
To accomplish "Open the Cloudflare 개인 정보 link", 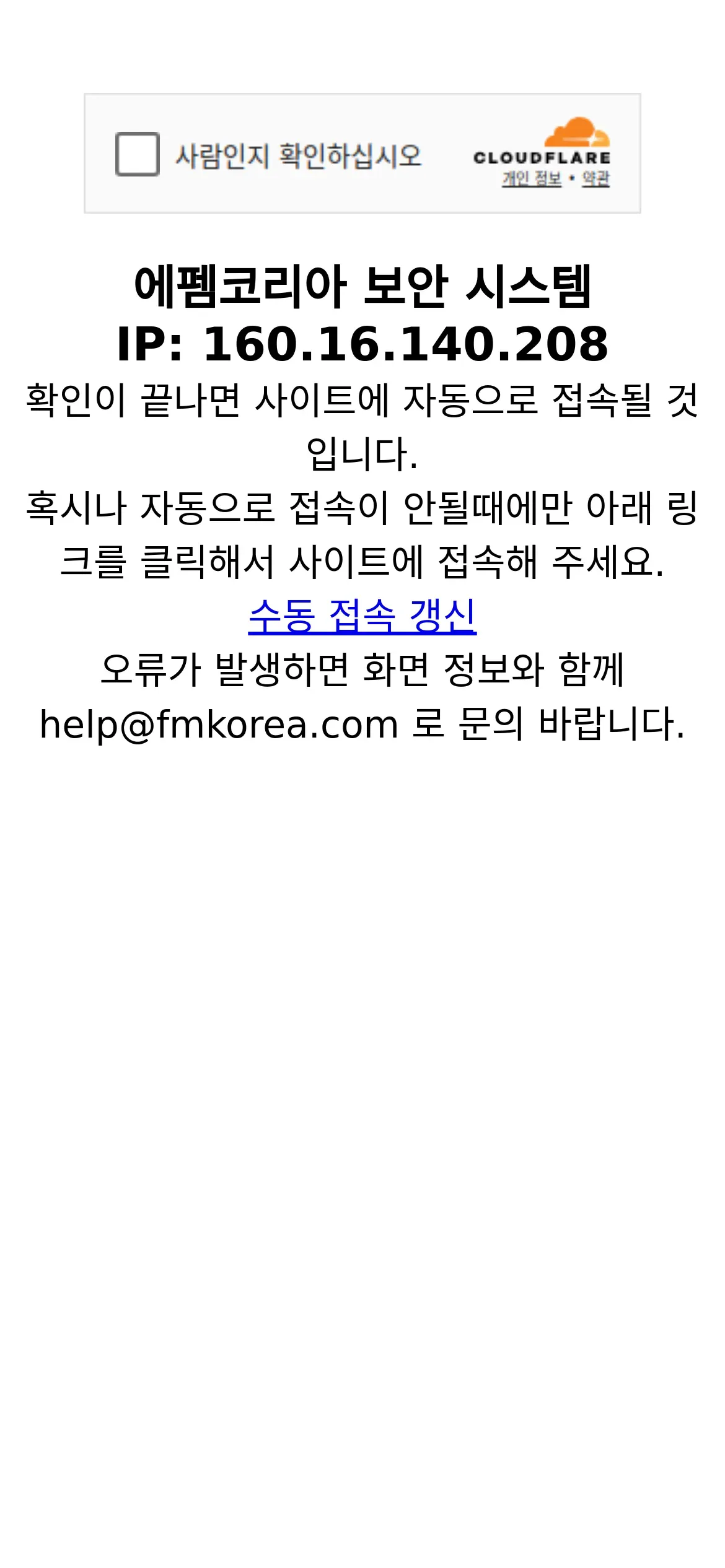I will pyautogui.click(x=532, y=179).
